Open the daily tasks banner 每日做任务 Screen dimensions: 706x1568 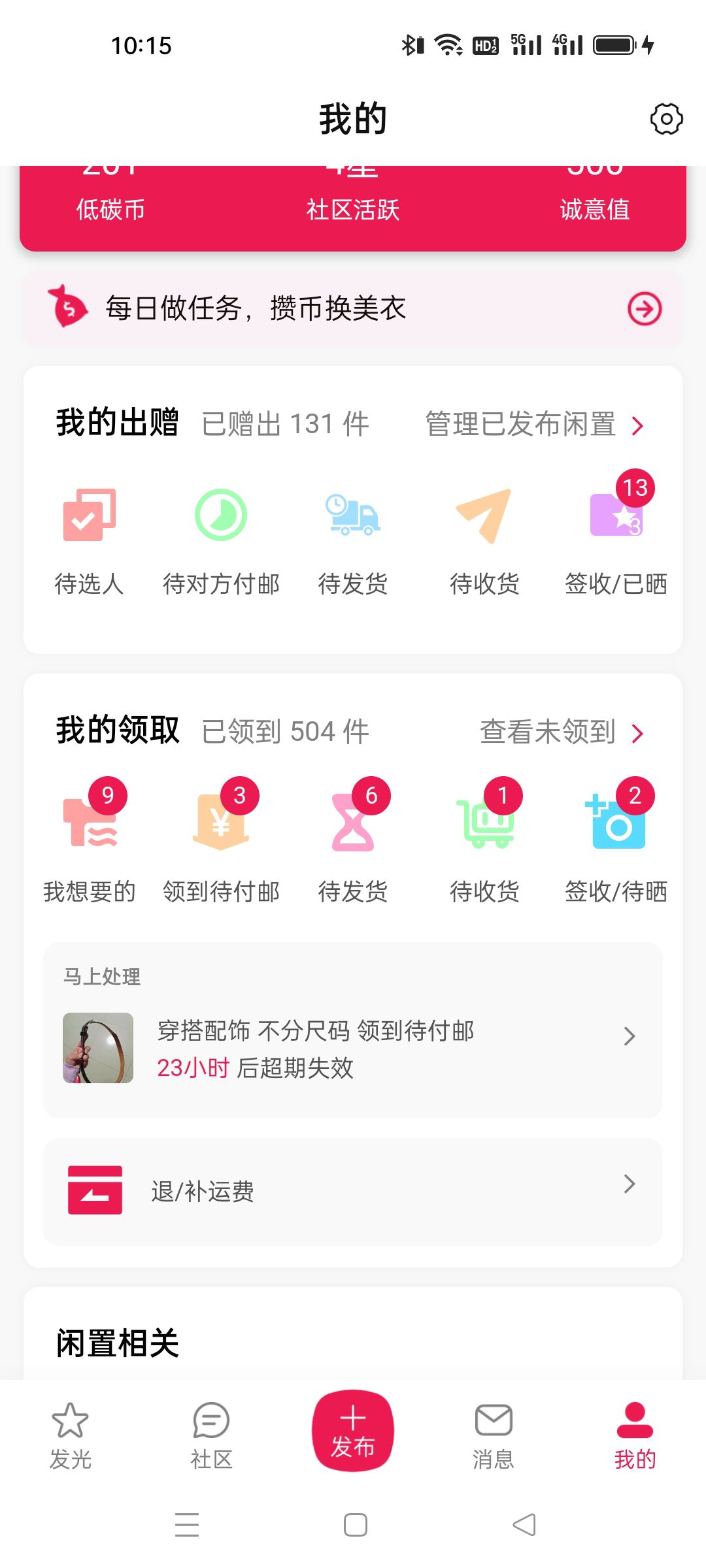tap(353, 308)
